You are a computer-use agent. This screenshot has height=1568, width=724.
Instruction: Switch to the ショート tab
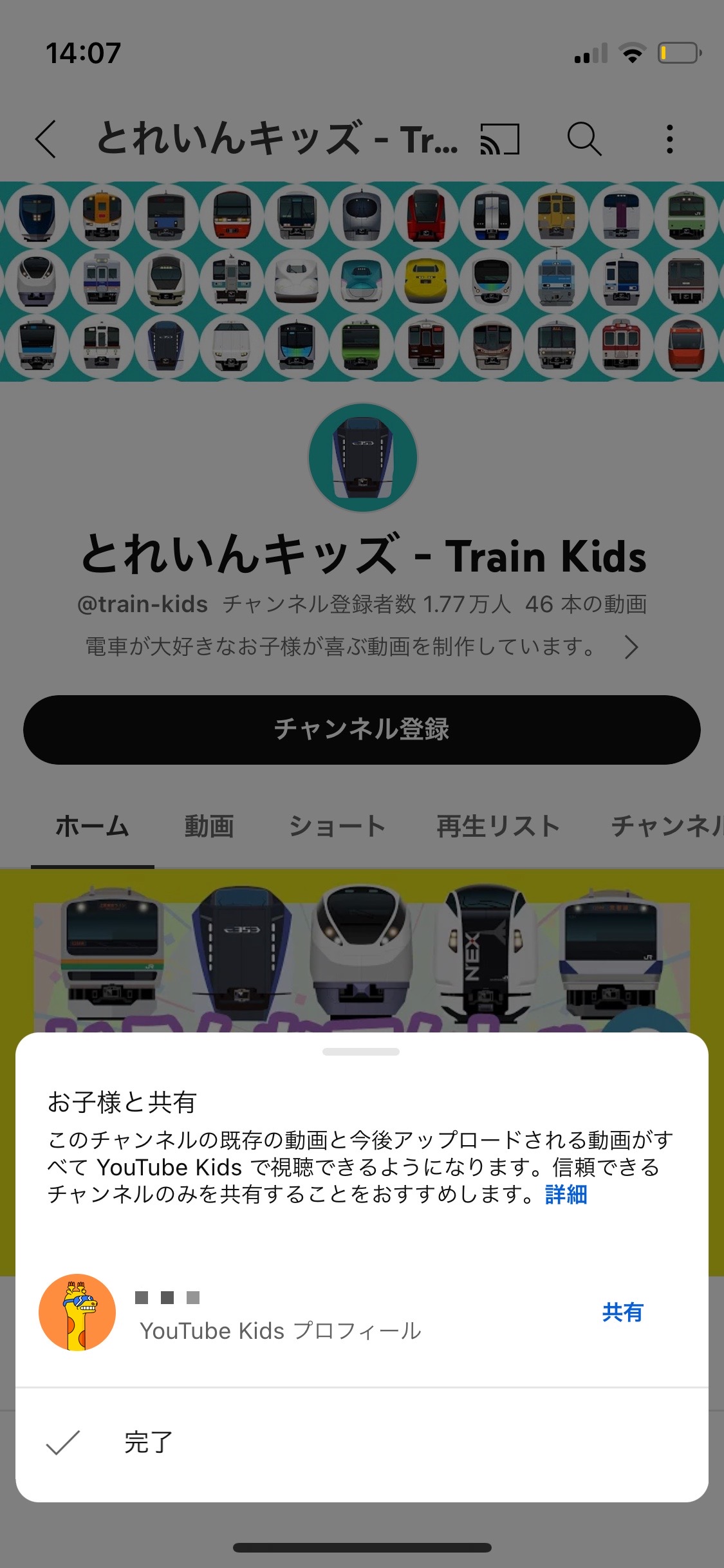click(x=337, y=826)
